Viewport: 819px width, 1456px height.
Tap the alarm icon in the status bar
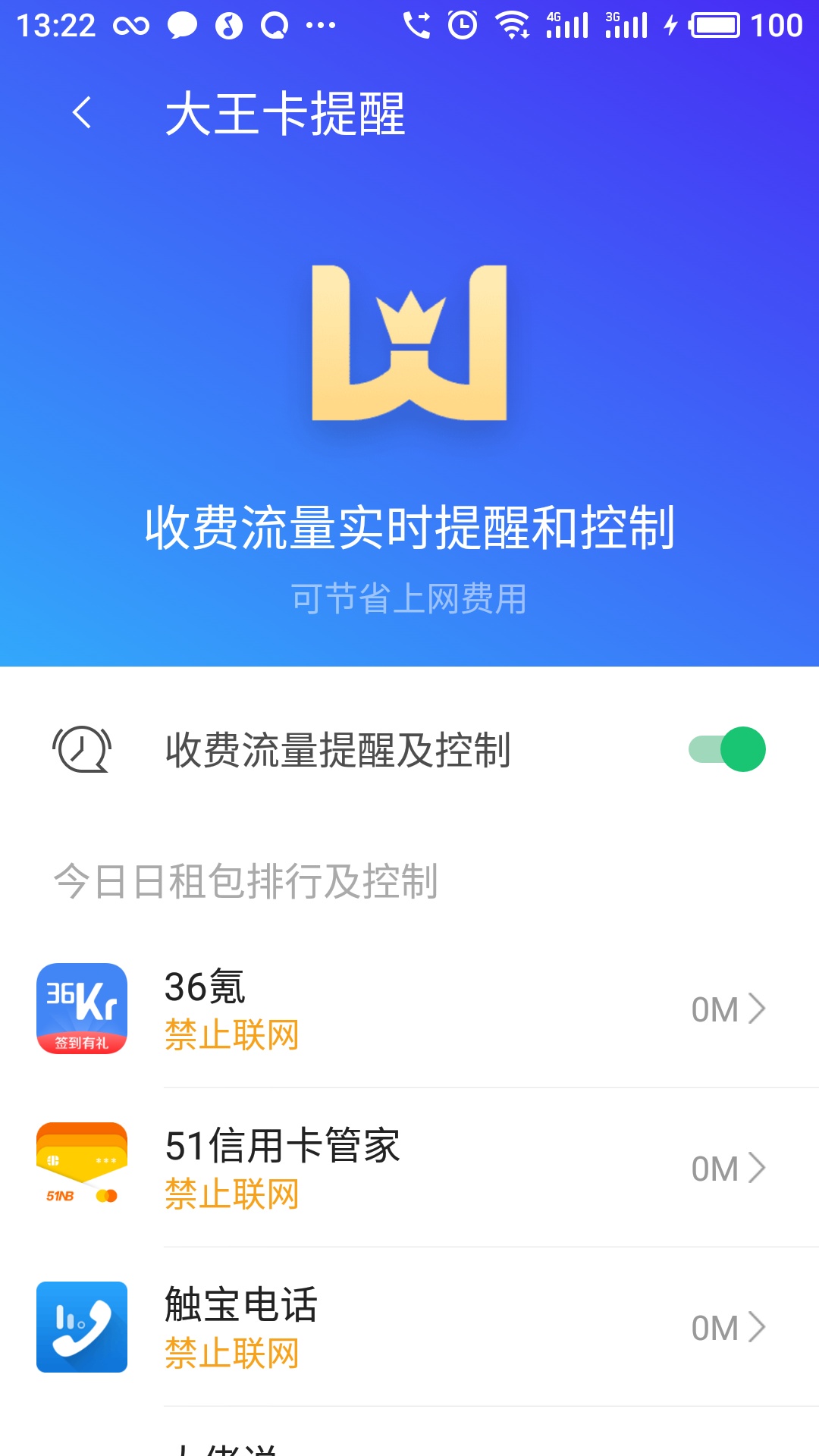pyautogui.click(x=463, y=25)
